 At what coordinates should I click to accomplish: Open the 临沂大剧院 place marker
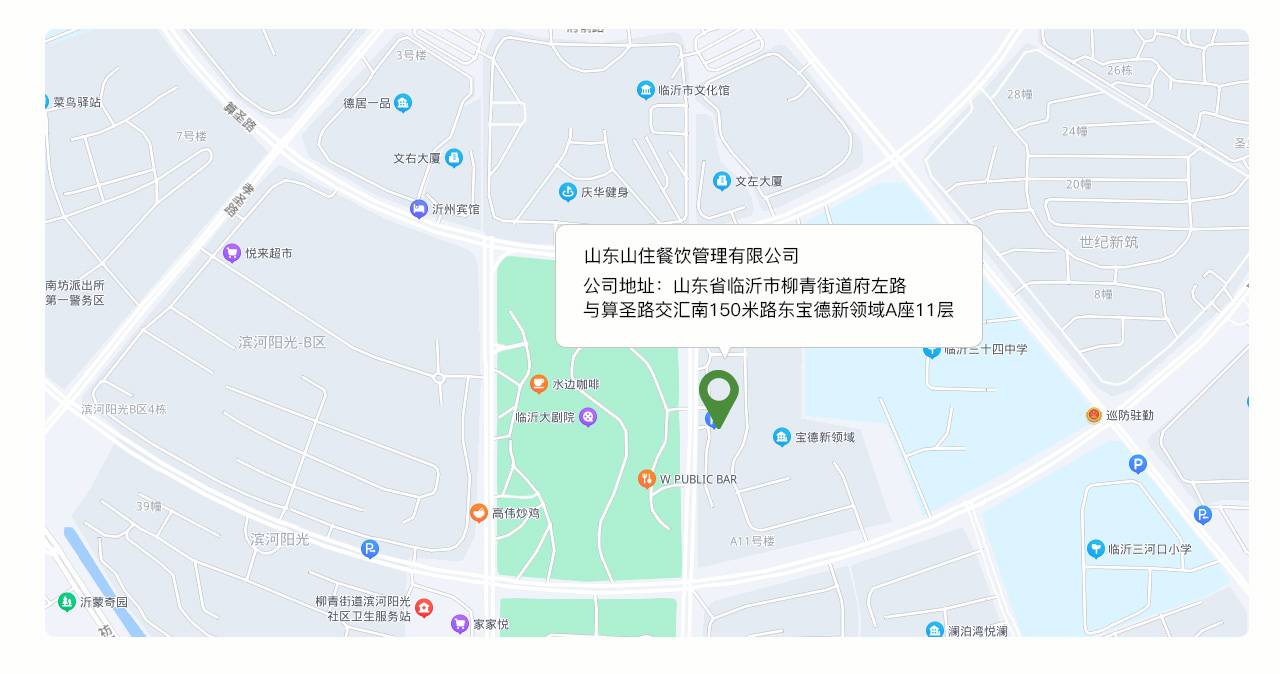[588, 417]
